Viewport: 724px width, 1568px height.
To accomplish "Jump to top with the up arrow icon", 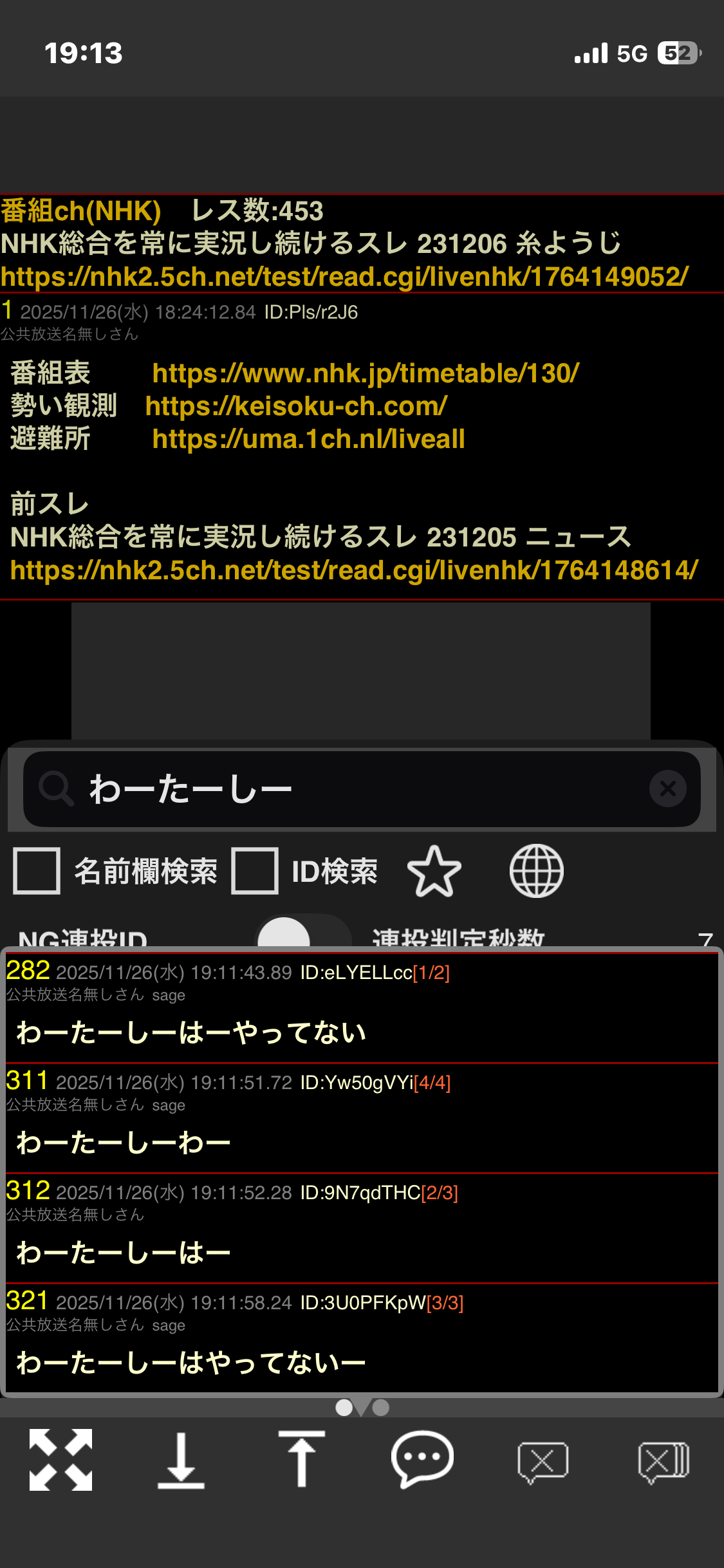I will 301,1460.
